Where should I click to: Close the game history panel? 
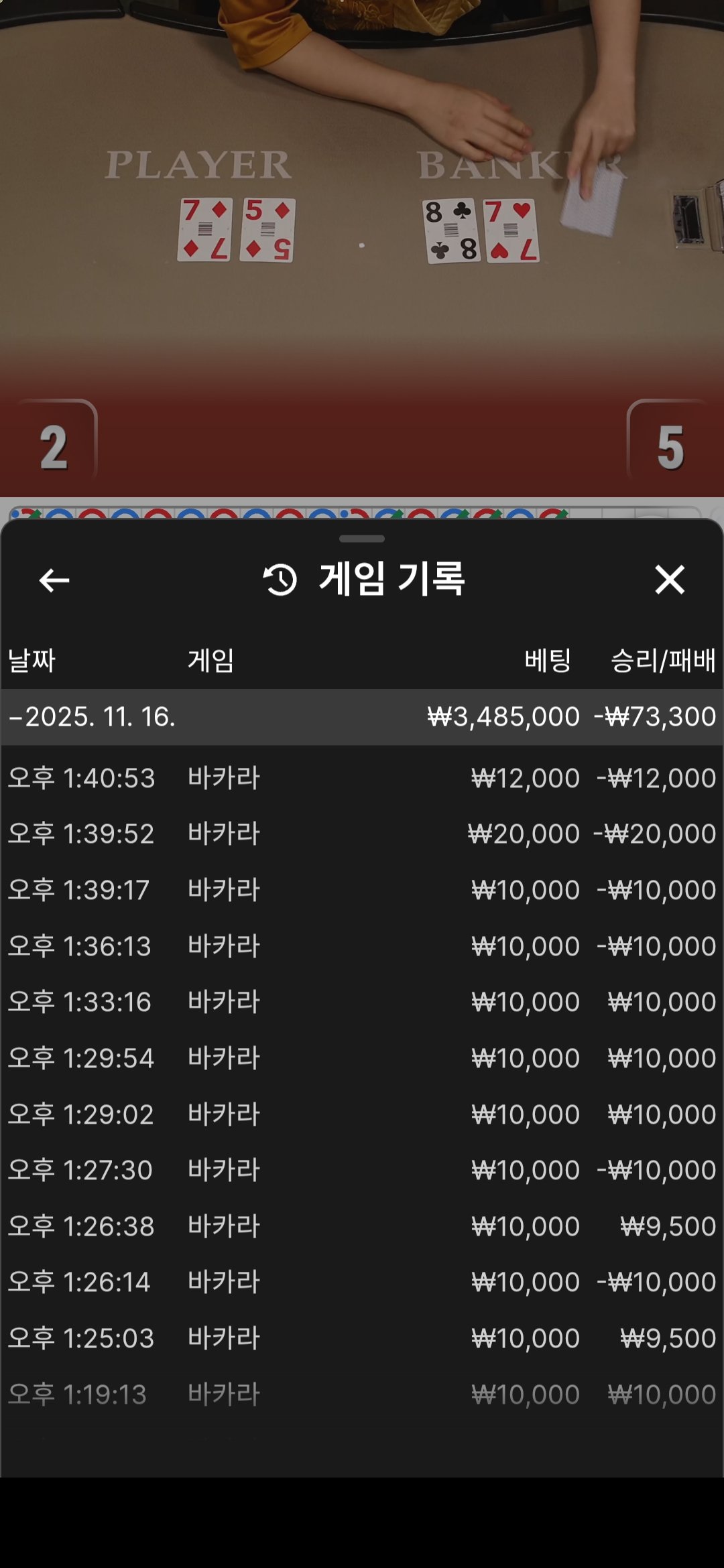point(670,580)
